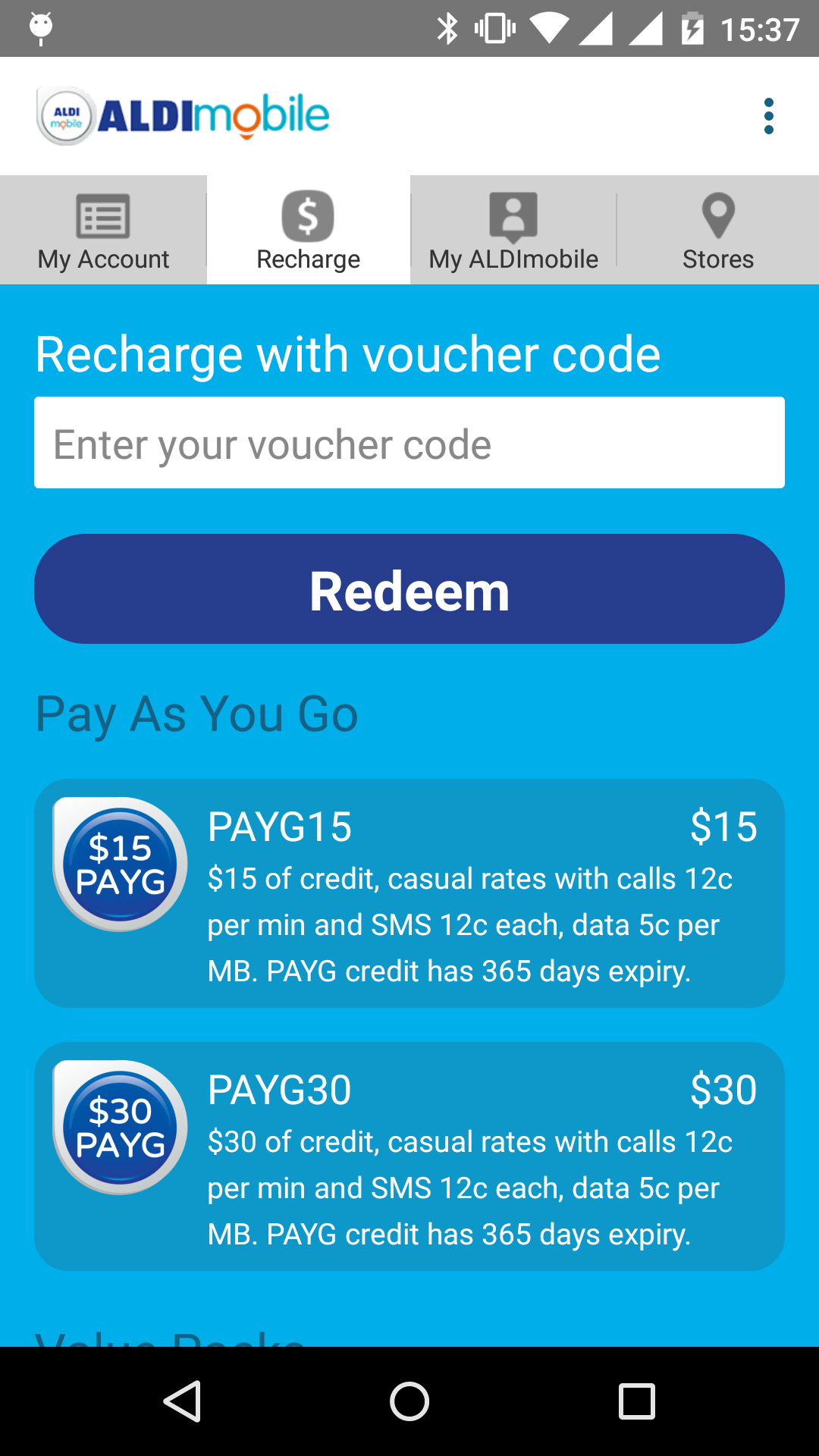Open the three-dot overflow menu

(769, 116)
